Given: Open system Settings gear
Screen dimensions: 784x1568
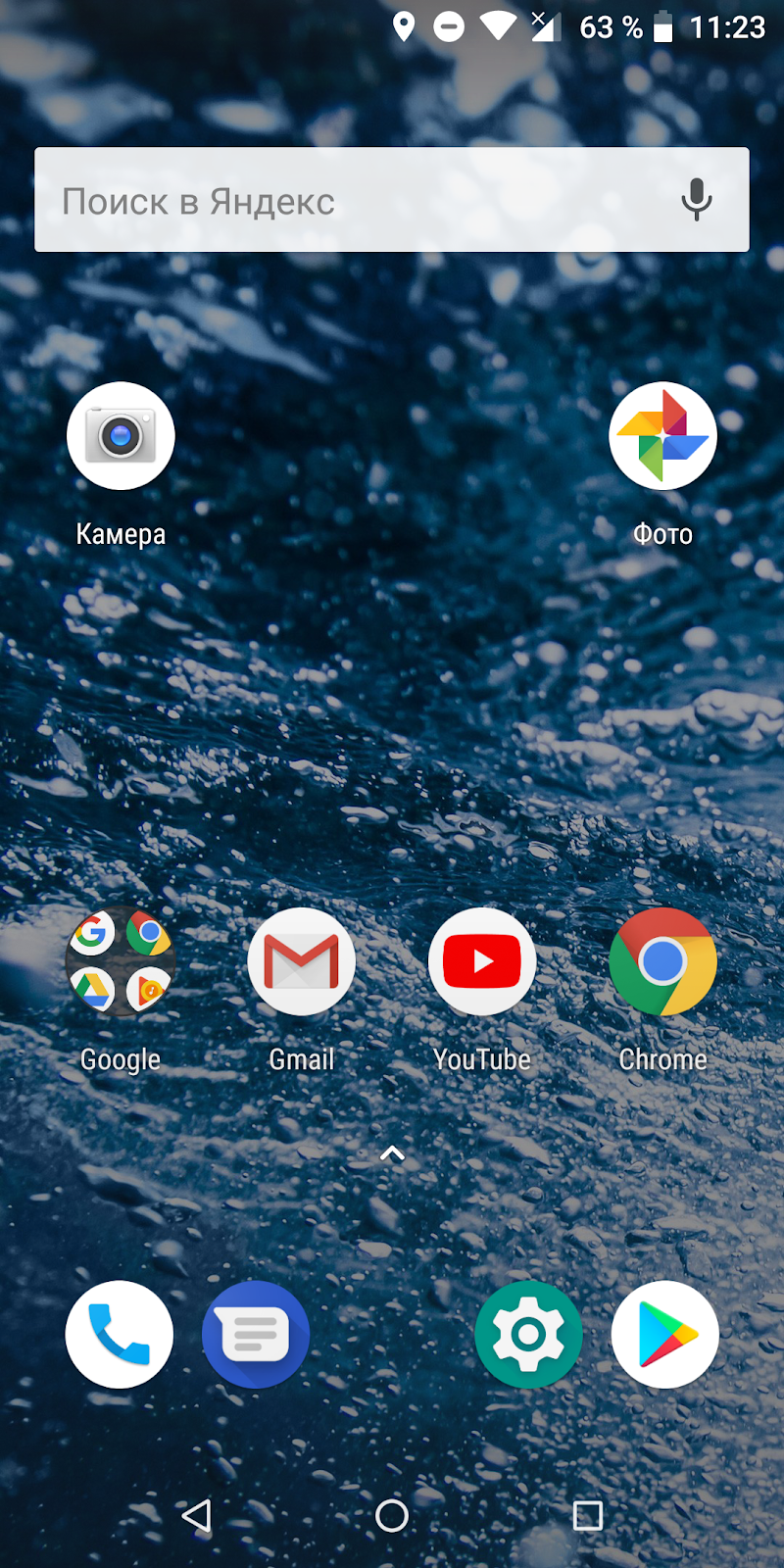Looking at the screenshot, I should (528, 1334).
